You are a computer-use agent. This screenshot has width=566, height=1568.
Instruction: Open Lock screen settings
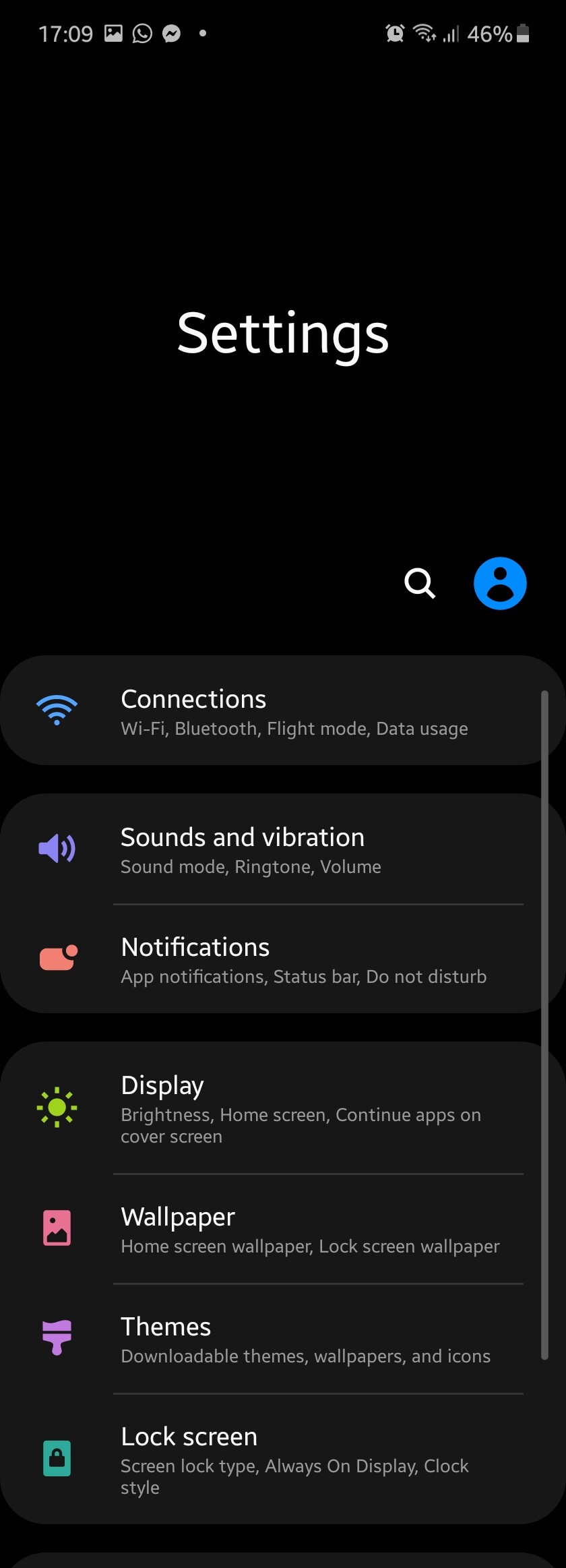click(x=283, y=1459)
